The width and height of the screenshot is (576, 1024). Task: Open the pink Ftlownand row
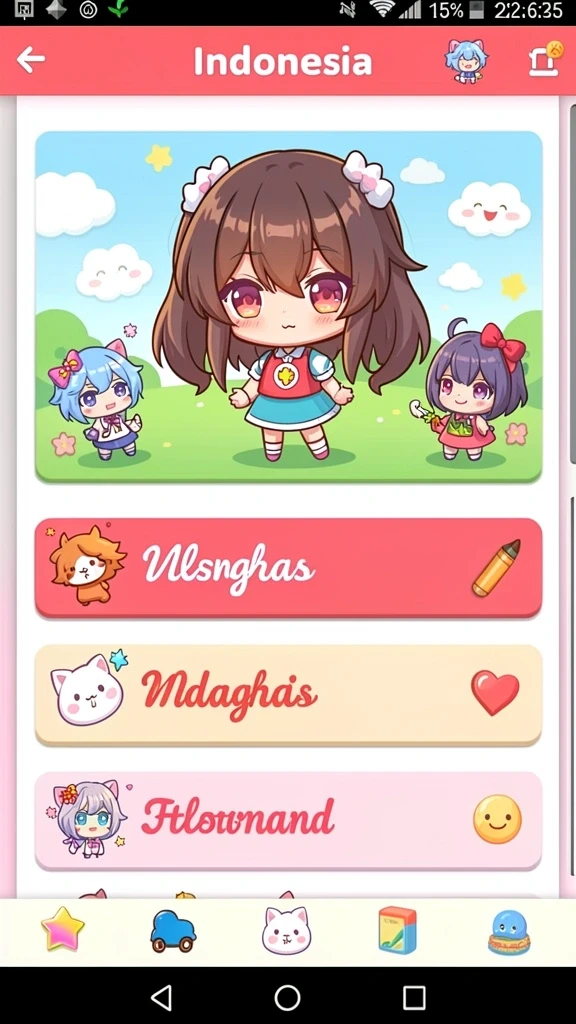click(x=289, y=820)
